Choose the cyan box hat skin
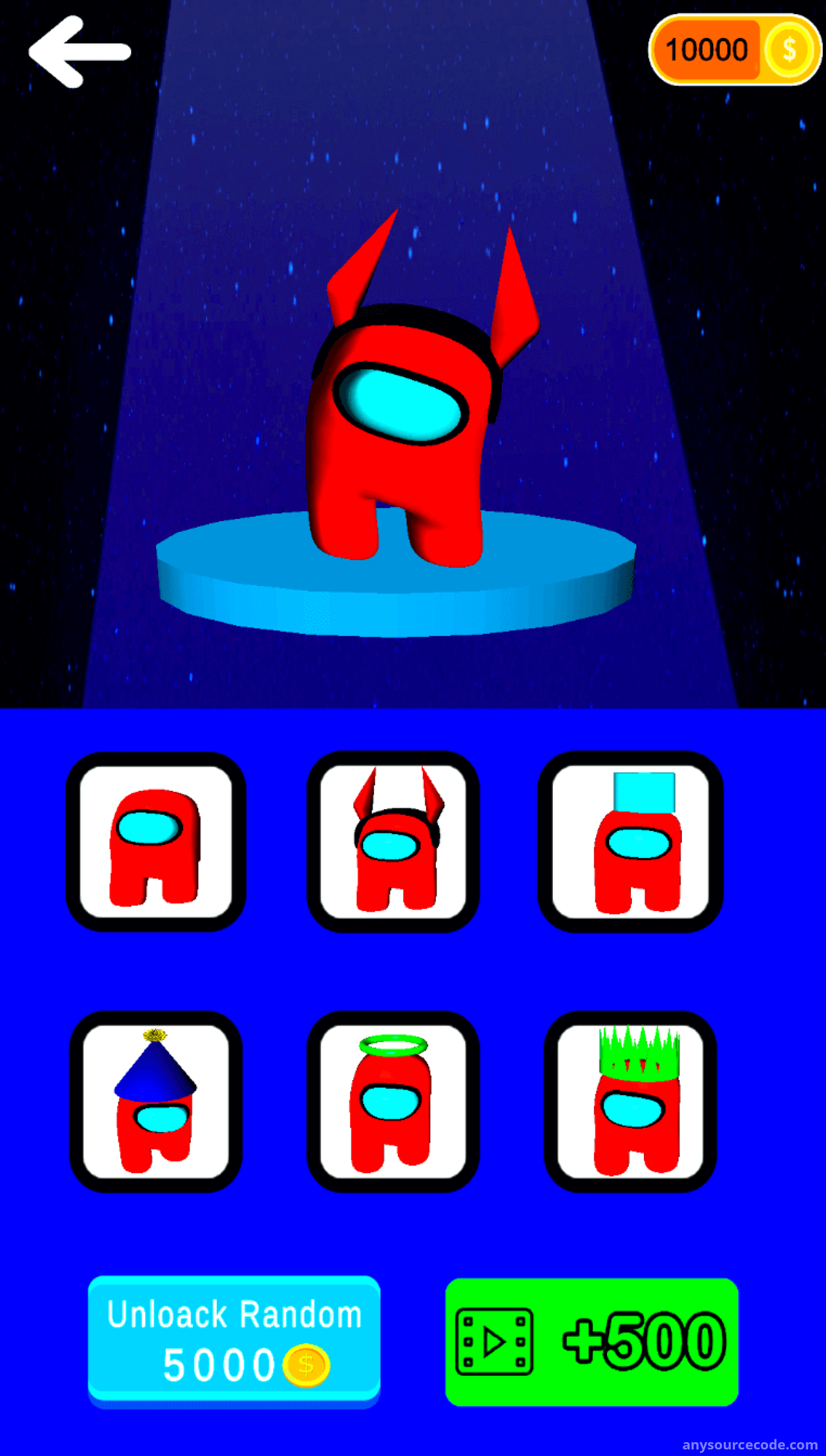The height and width of the screenshot is (1456, 826). (x=630, y=842)
